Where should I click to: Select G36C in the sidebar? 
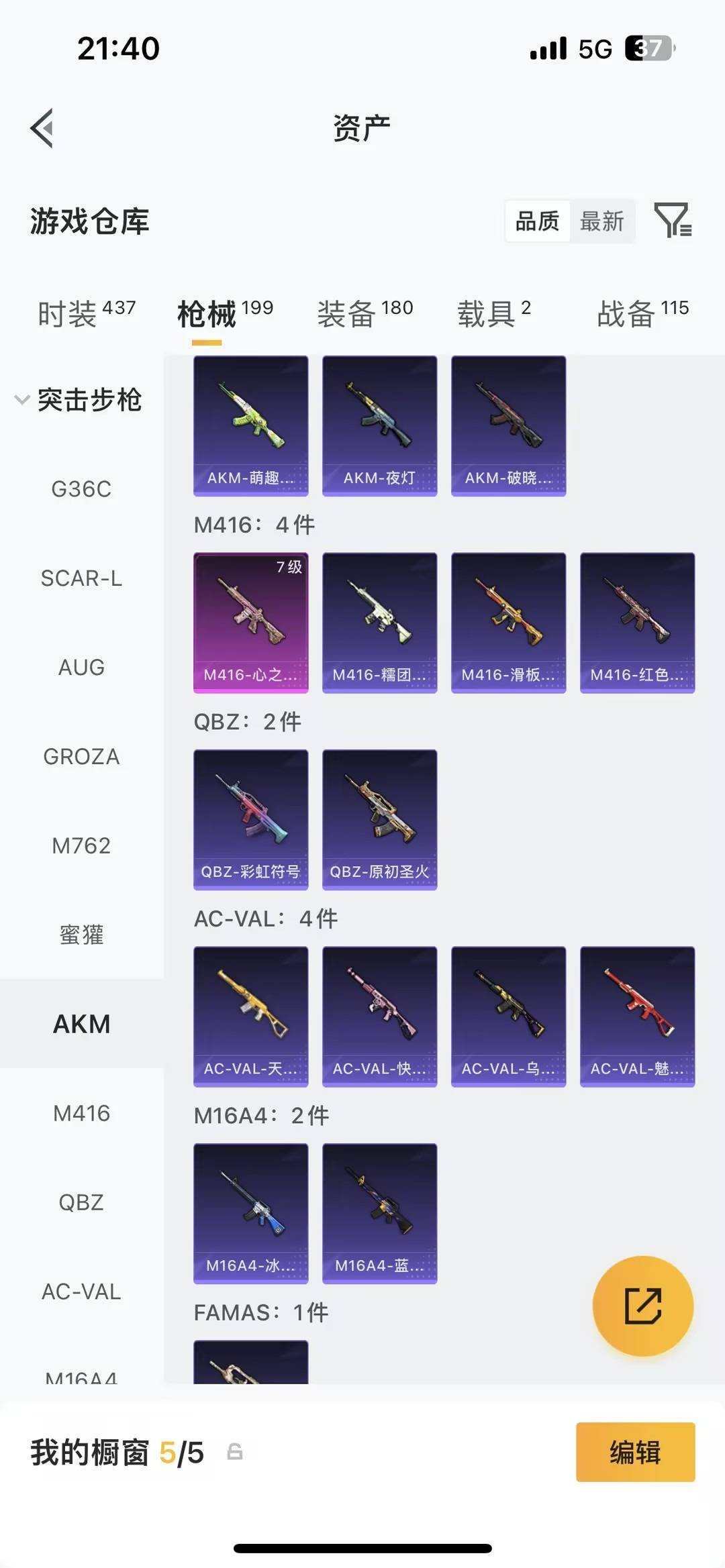pyautogui.click(x=81, y=489)
